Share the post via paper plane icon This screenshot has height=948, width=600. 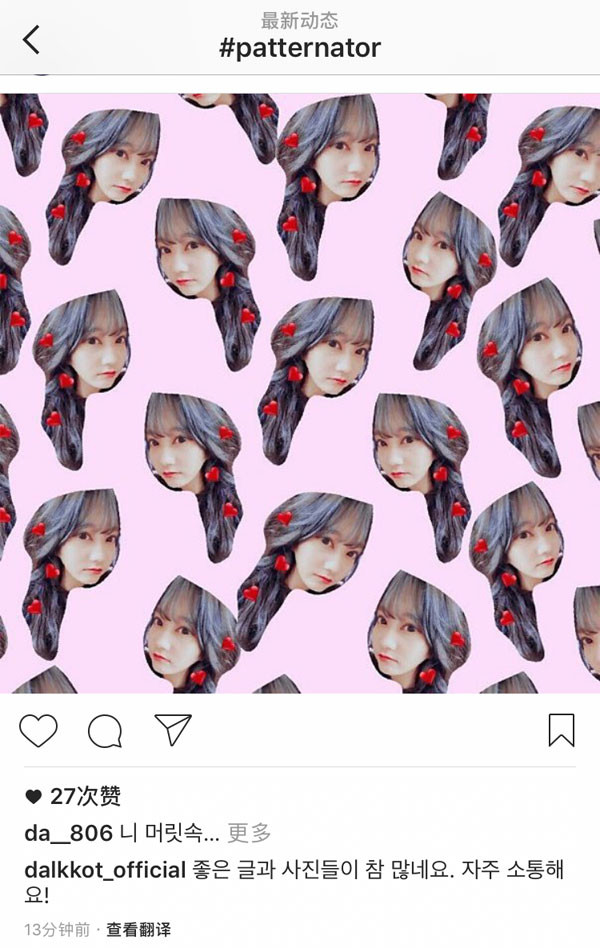tap(173, 730)
